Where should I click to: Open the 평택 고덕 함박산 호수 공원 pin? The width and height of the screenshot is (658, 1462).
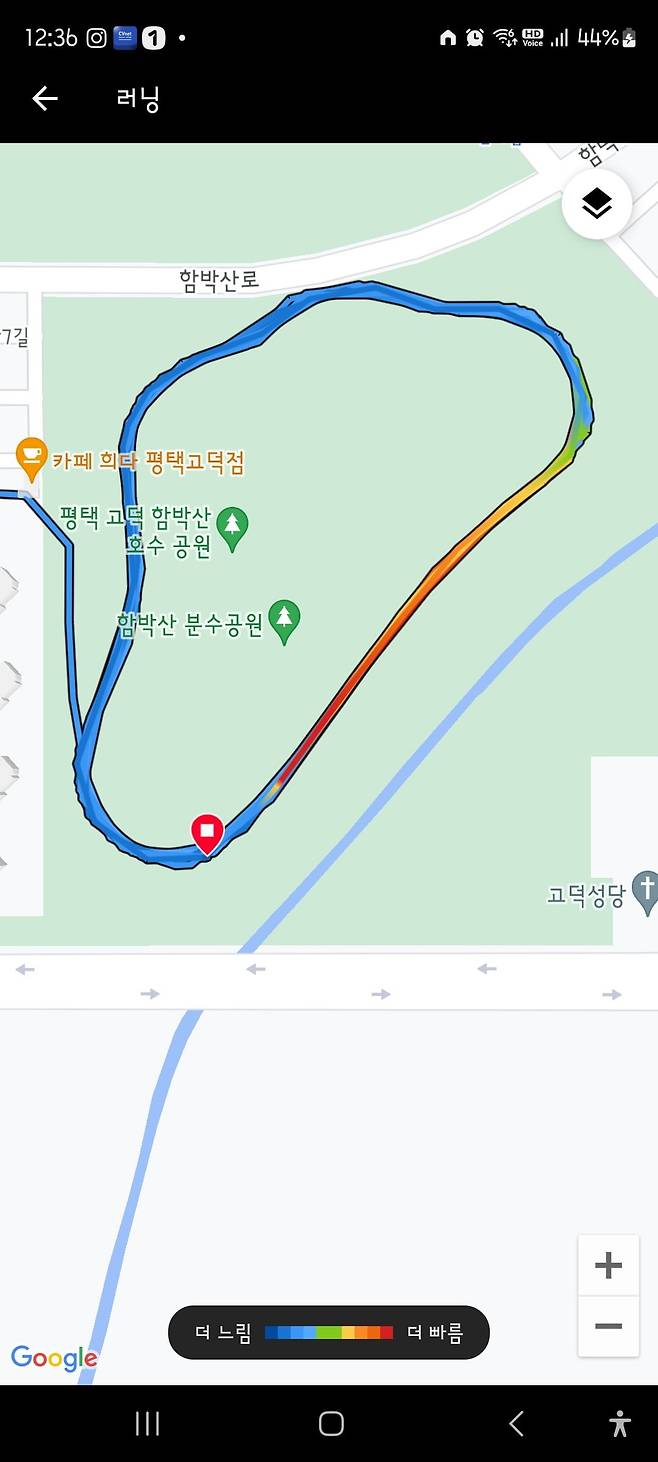pos(233,527)
